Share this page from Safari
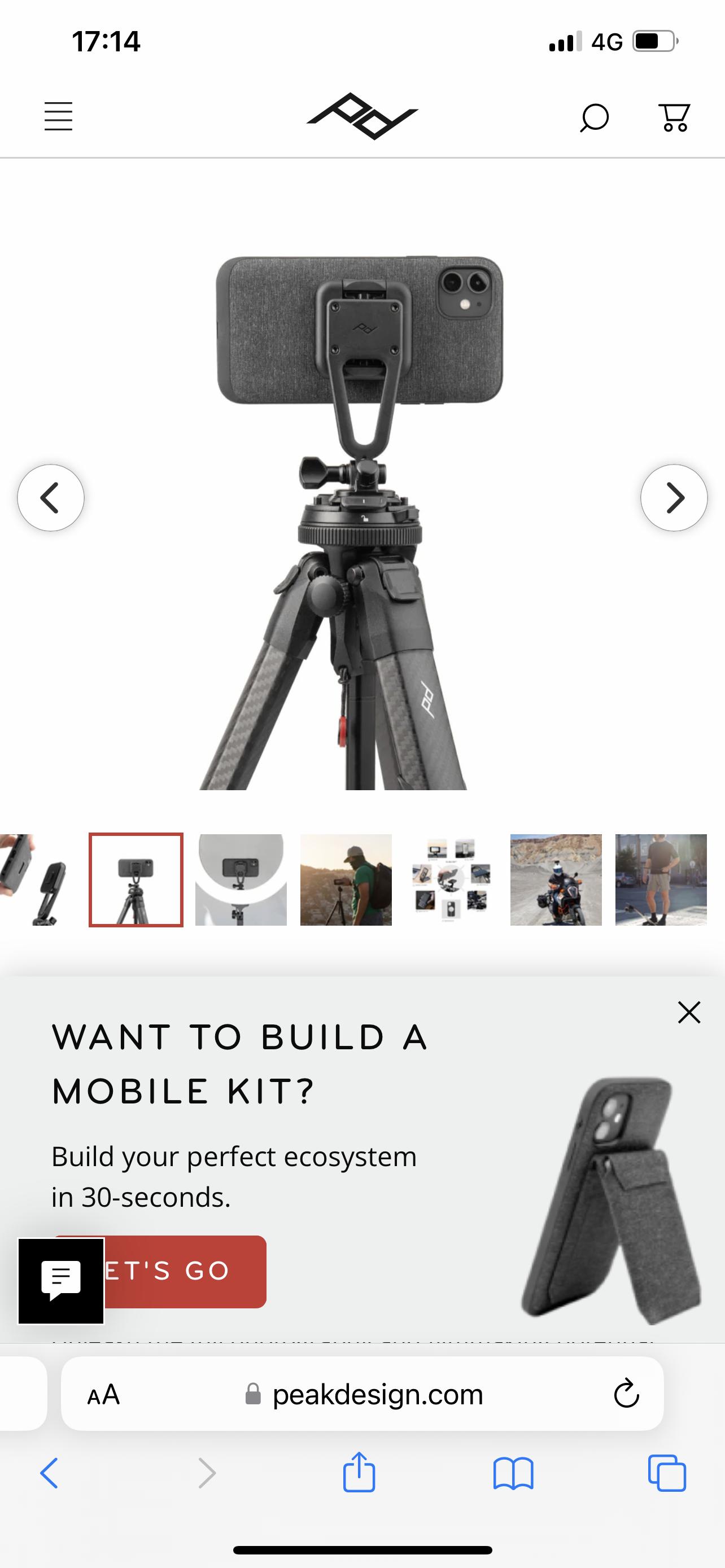The image size is (725, 1568). (359, 1473)
